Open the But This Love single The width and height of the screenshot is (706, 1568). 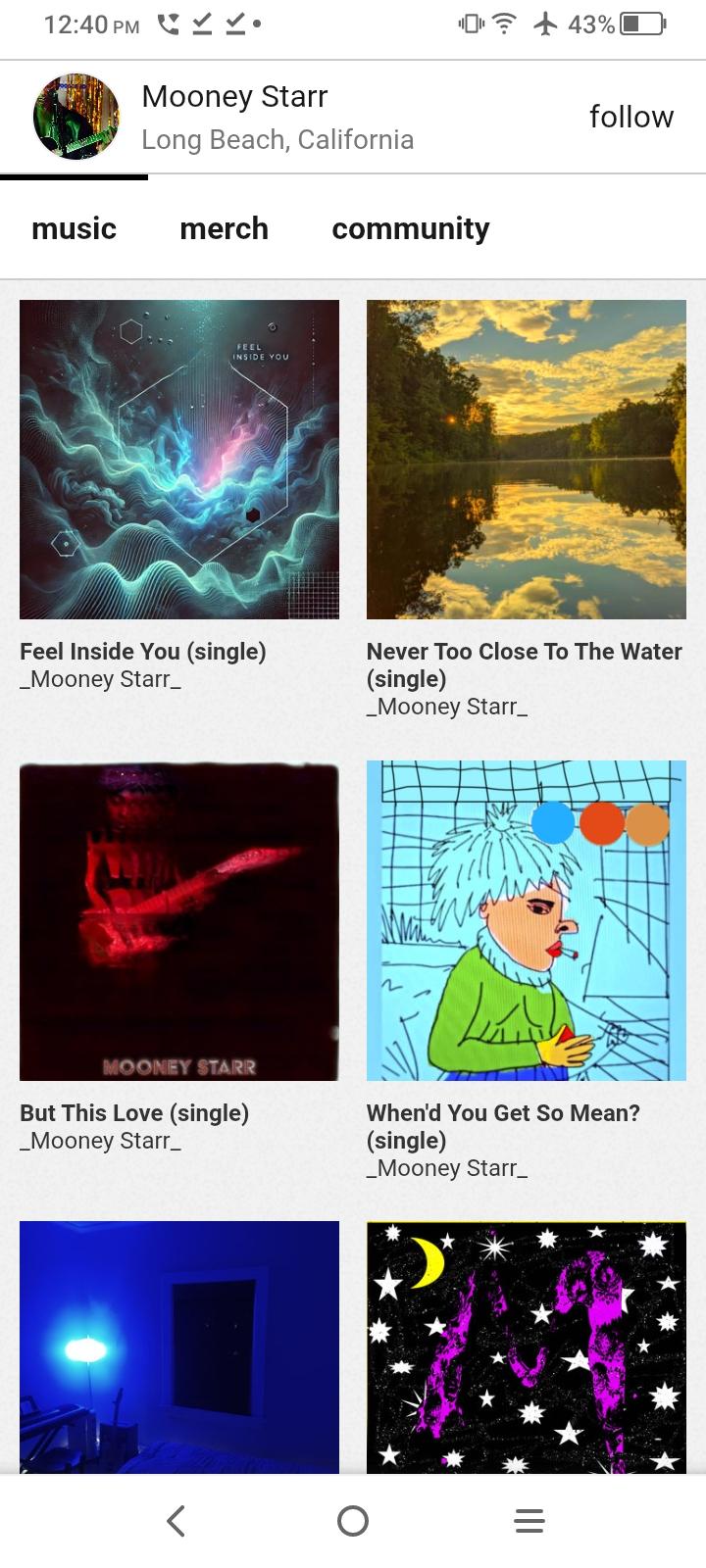(179, 921)
